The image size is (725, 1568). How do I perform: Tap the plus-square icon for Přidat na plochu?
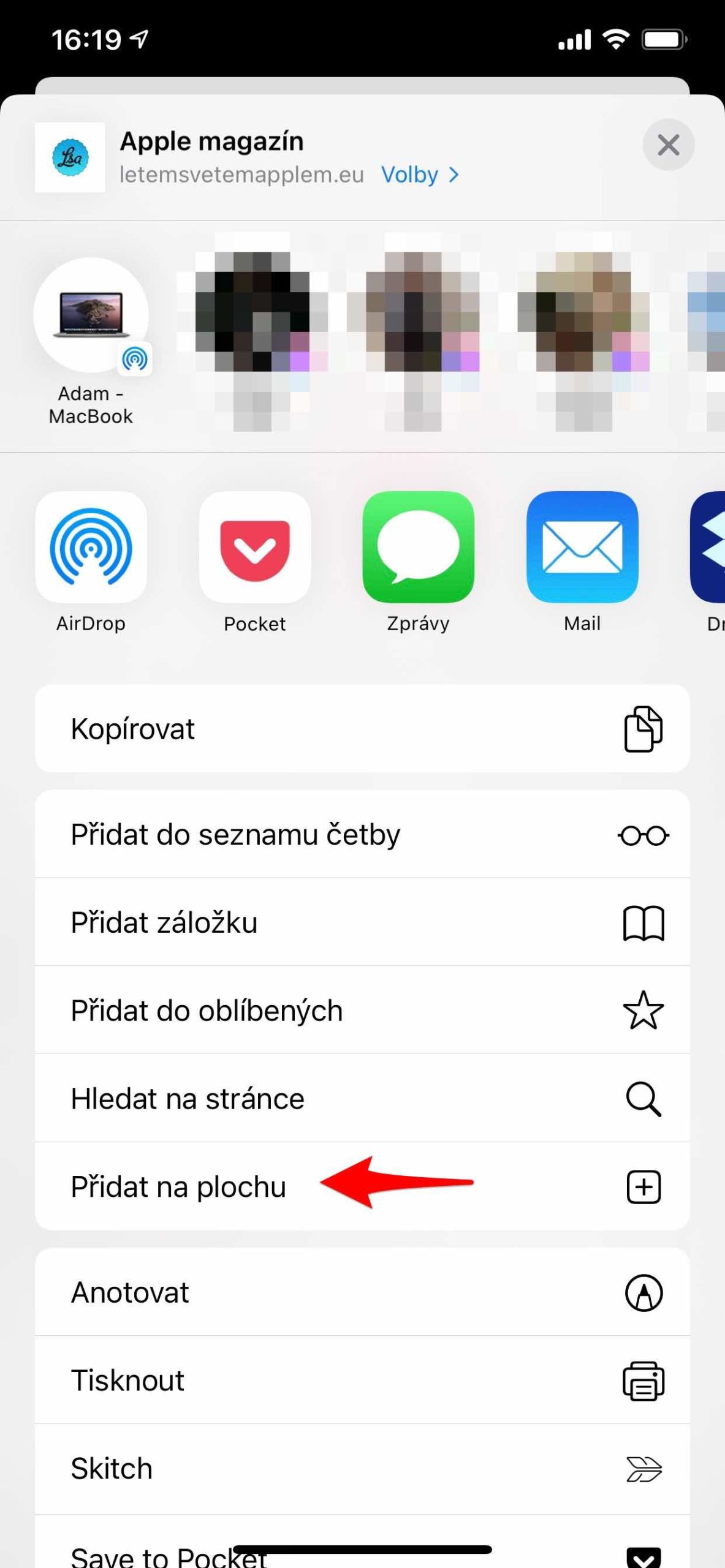(x=643, y=1186)
